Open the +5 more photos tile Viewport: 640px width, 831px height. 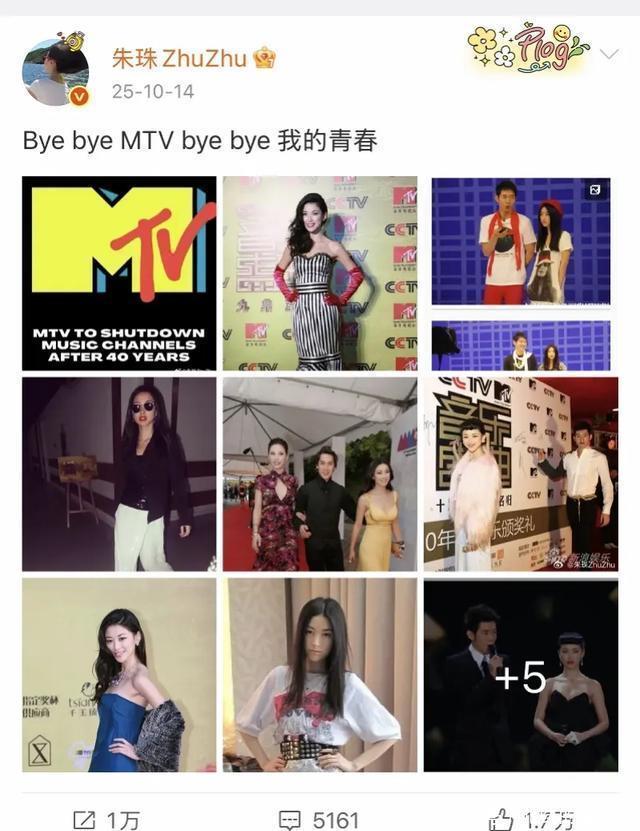pos(521,675)
